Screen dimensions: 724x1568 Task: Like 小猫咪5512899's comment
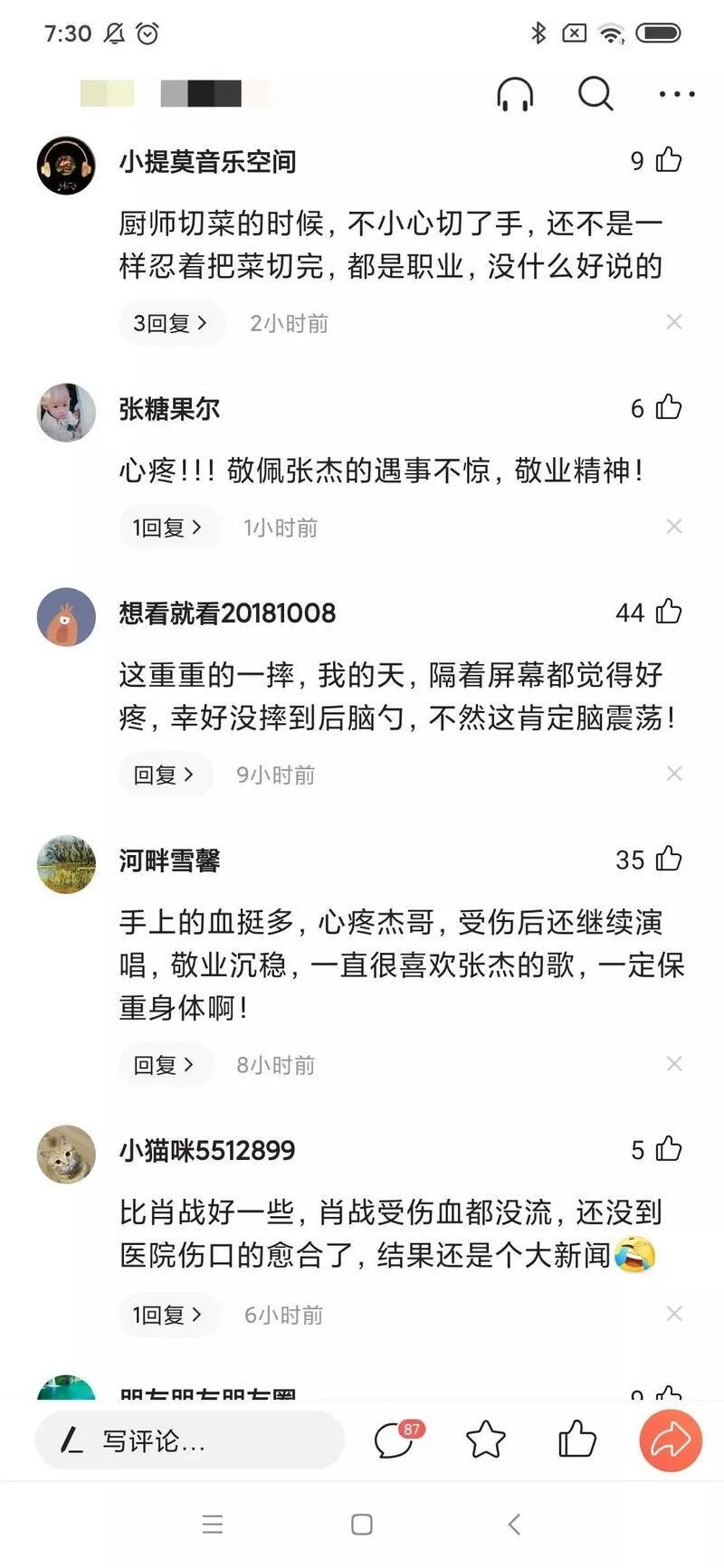coord(669,1149)
